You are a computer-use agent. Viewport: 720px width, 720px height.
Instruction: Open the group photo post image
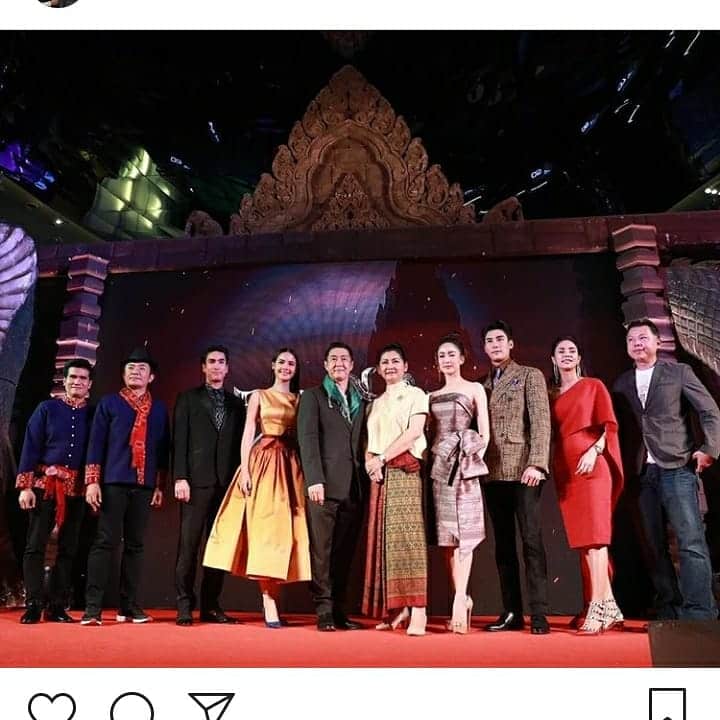pos(360,348)
